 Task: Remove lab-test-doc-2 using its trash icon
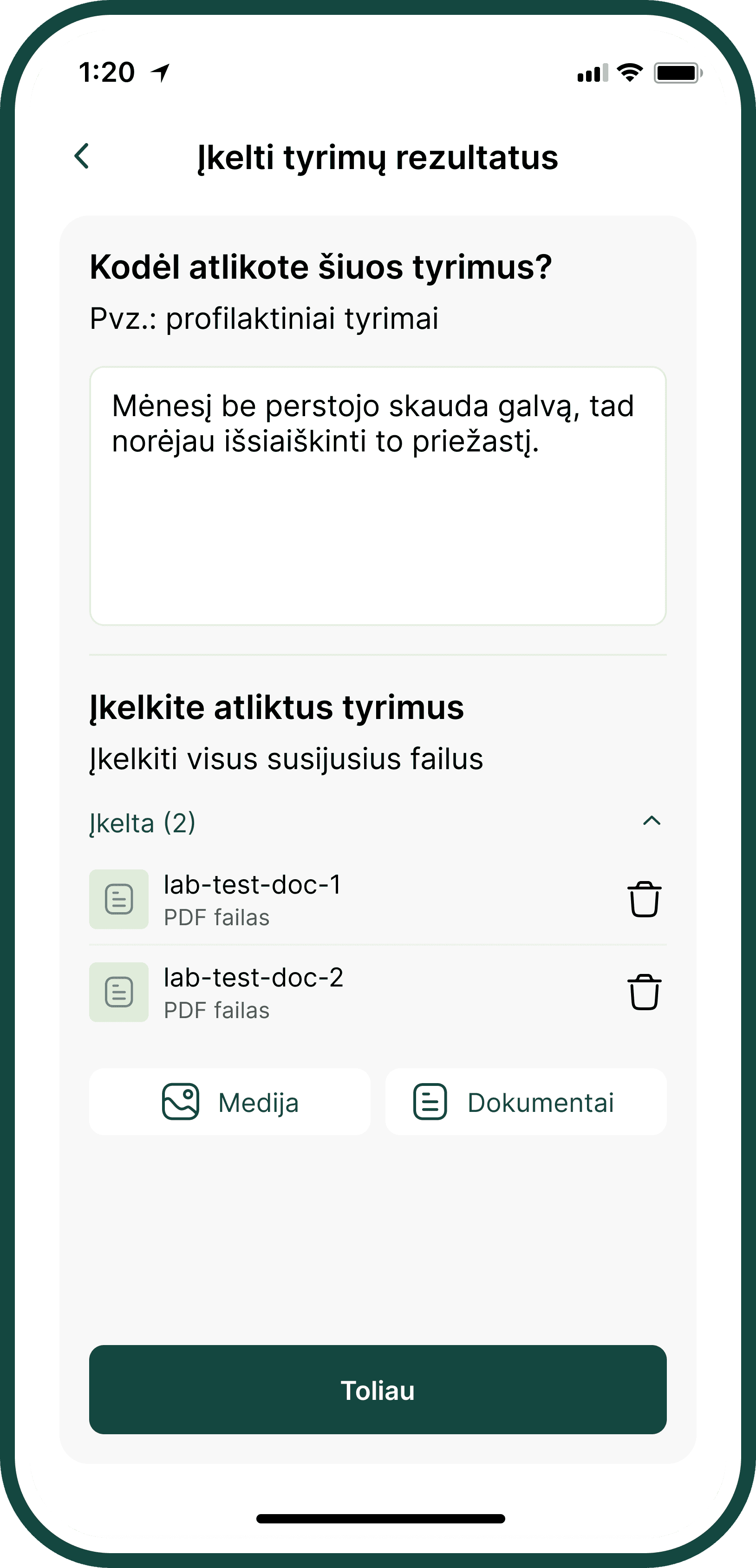coord(644,992)
